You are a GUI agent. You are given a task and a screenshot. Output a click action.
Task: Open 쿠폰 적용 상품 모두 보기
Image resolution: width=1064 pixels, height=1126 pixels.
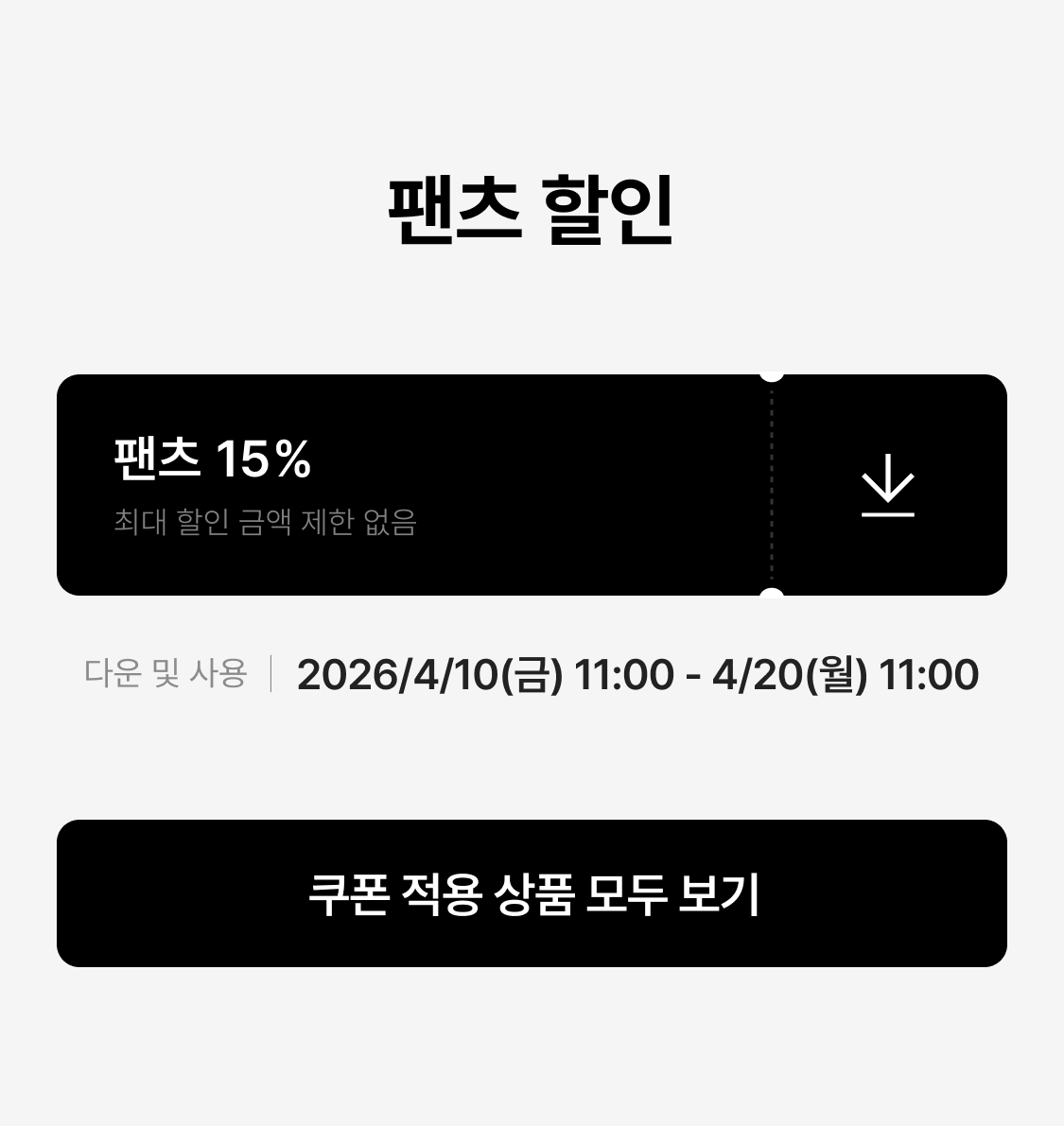point(532,893)
